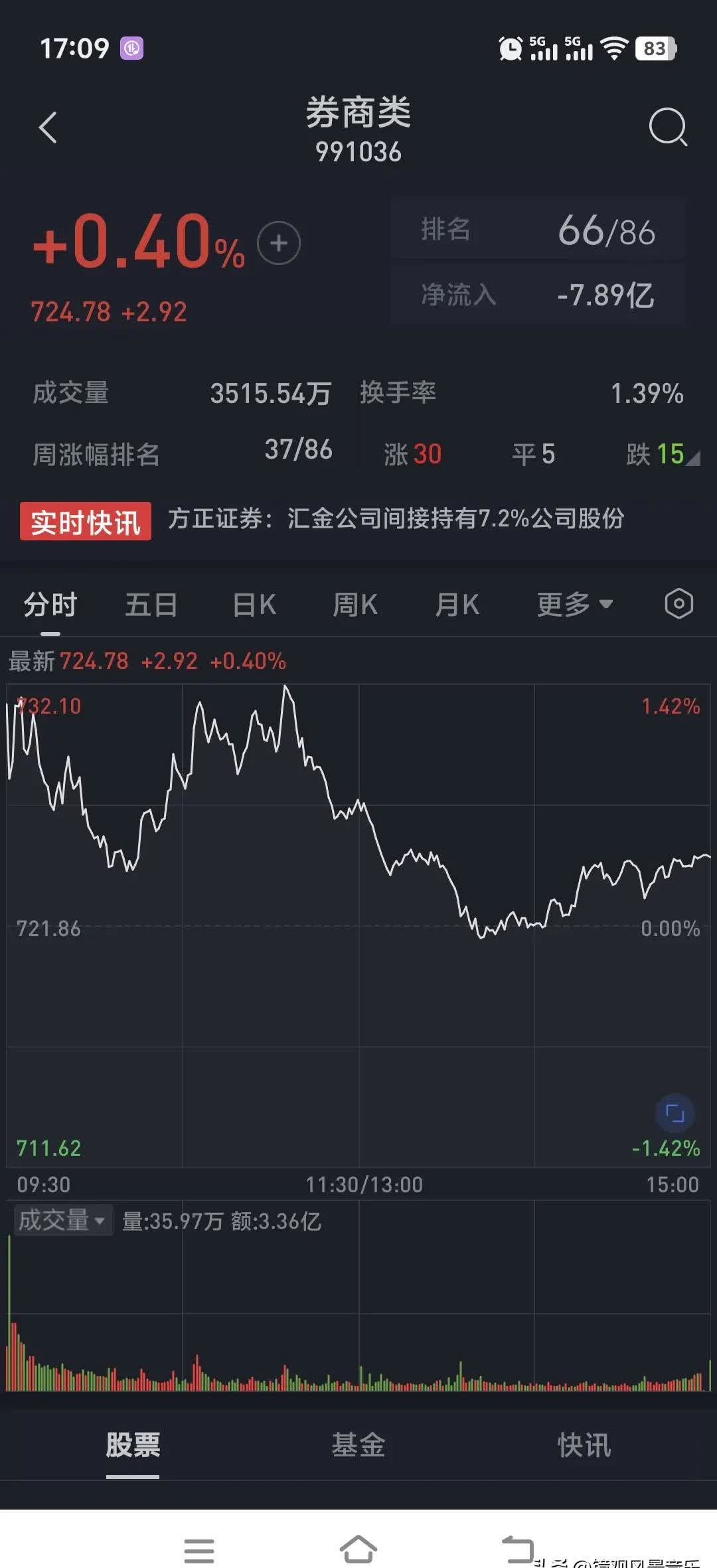Select the 五日 five-day view
The image size is (717, 1568).
[x=151, y=603]
